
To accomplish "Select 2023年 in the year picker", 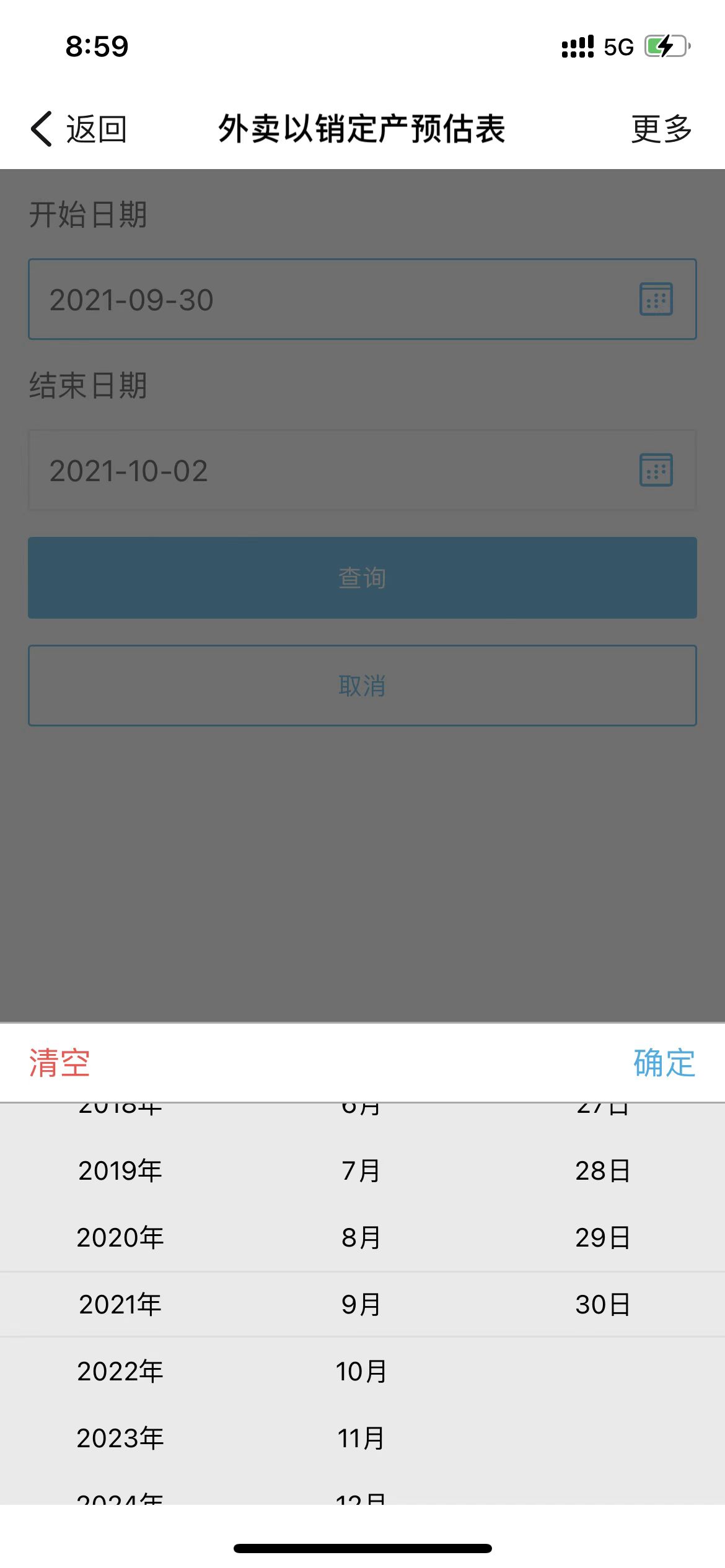I will [x=120, y=1438].
